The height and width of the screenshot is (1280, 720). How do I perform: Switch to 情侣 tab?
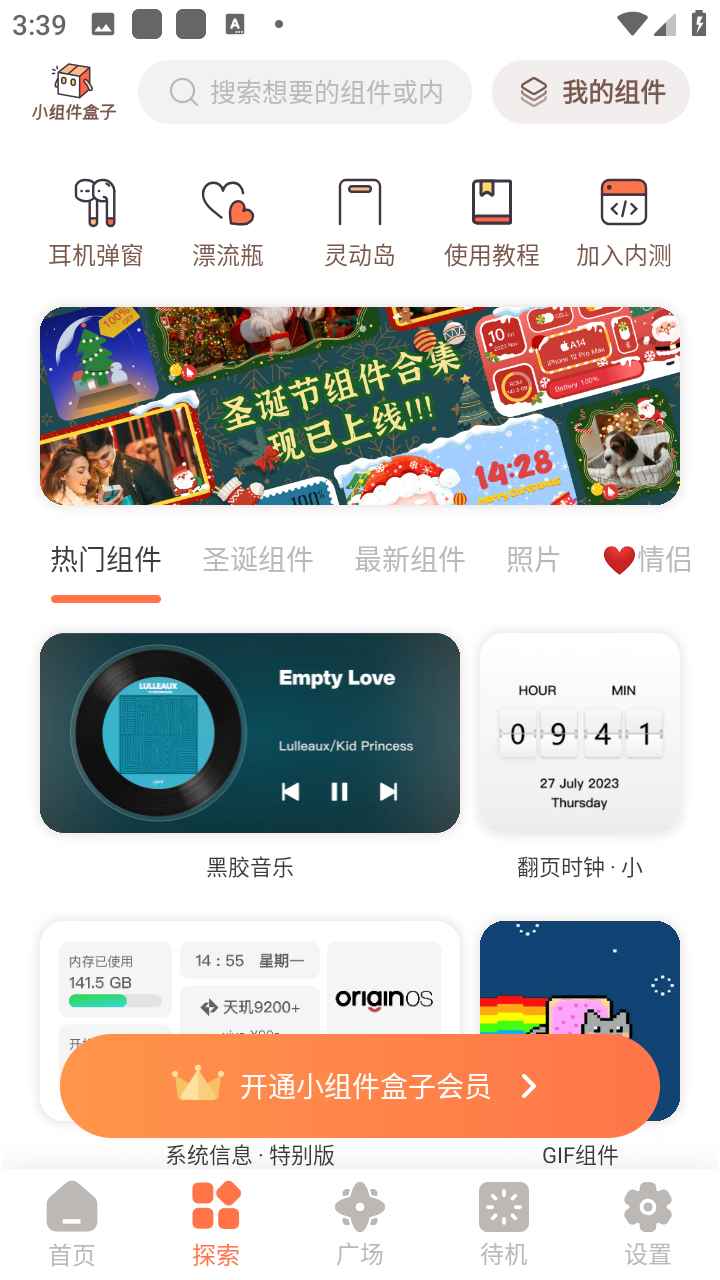648,559
